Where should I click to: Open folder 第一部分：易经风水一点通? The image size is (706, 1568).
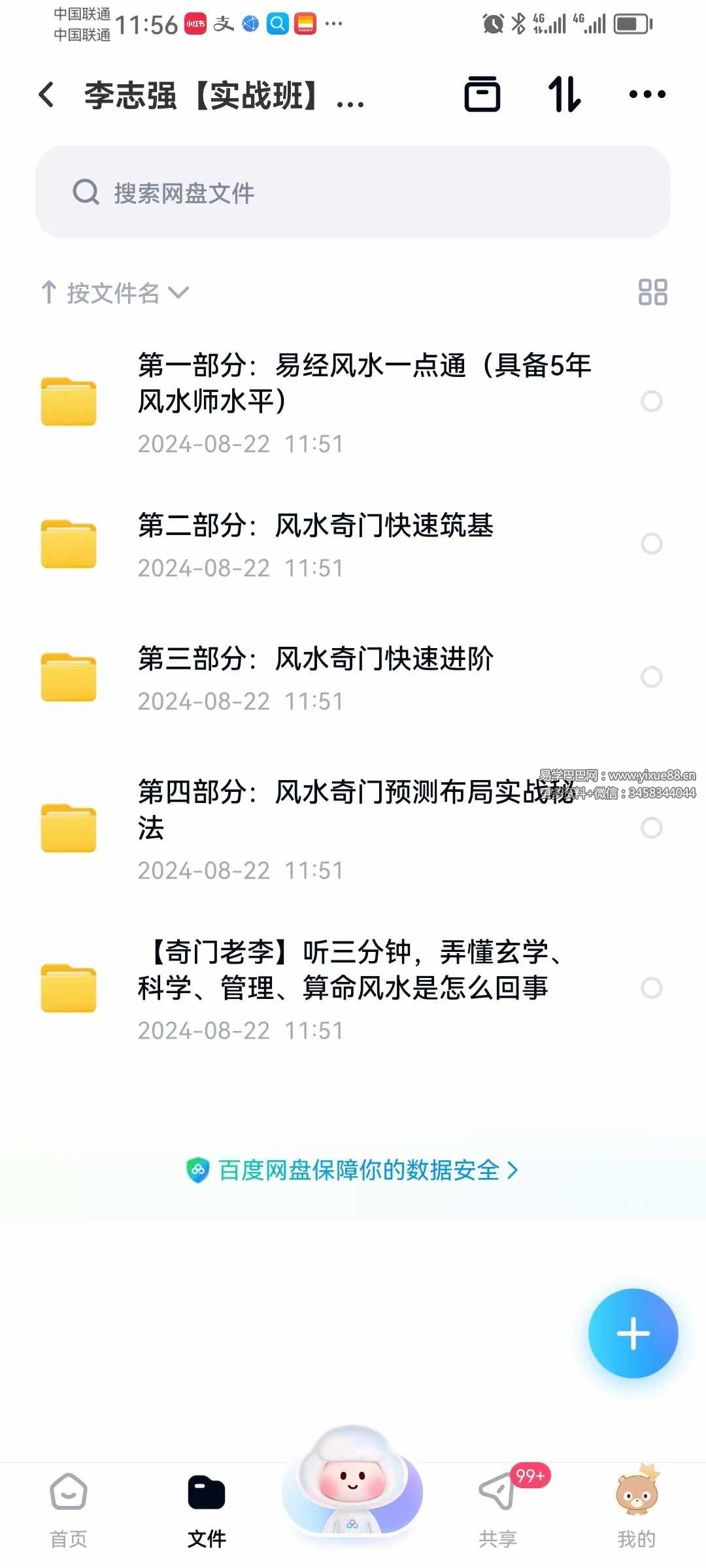click(363, 383)
